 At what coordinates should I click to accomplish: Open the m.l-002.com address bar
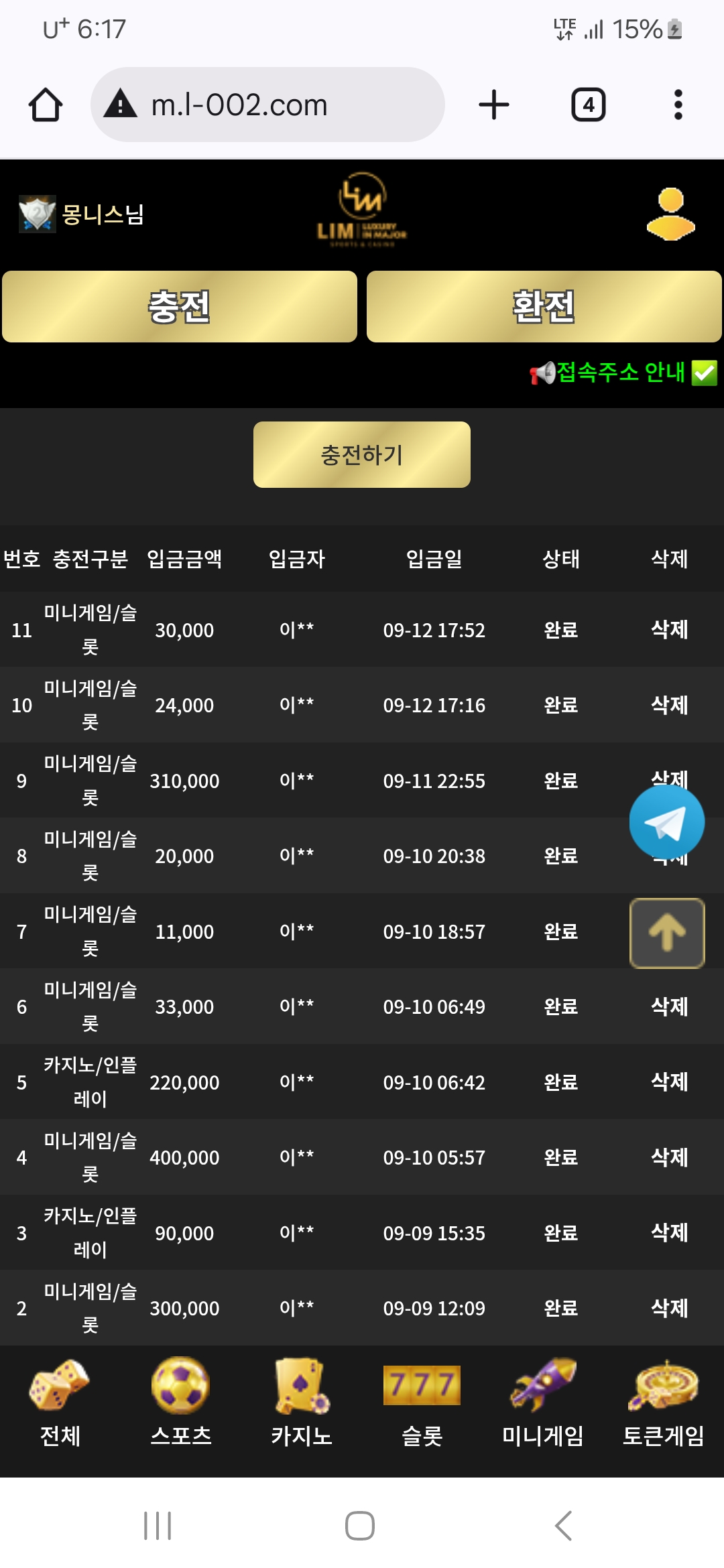268,105
